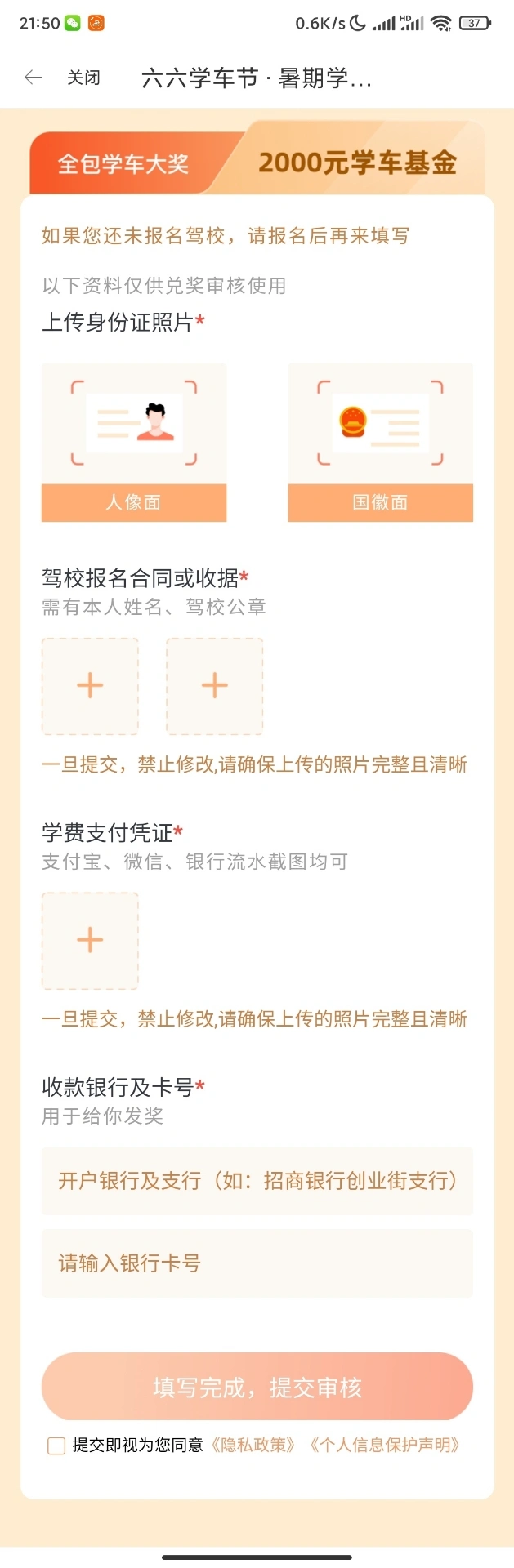Submit with 填写完成，提交审核
514x1568 pixels.
(257, 1387)
